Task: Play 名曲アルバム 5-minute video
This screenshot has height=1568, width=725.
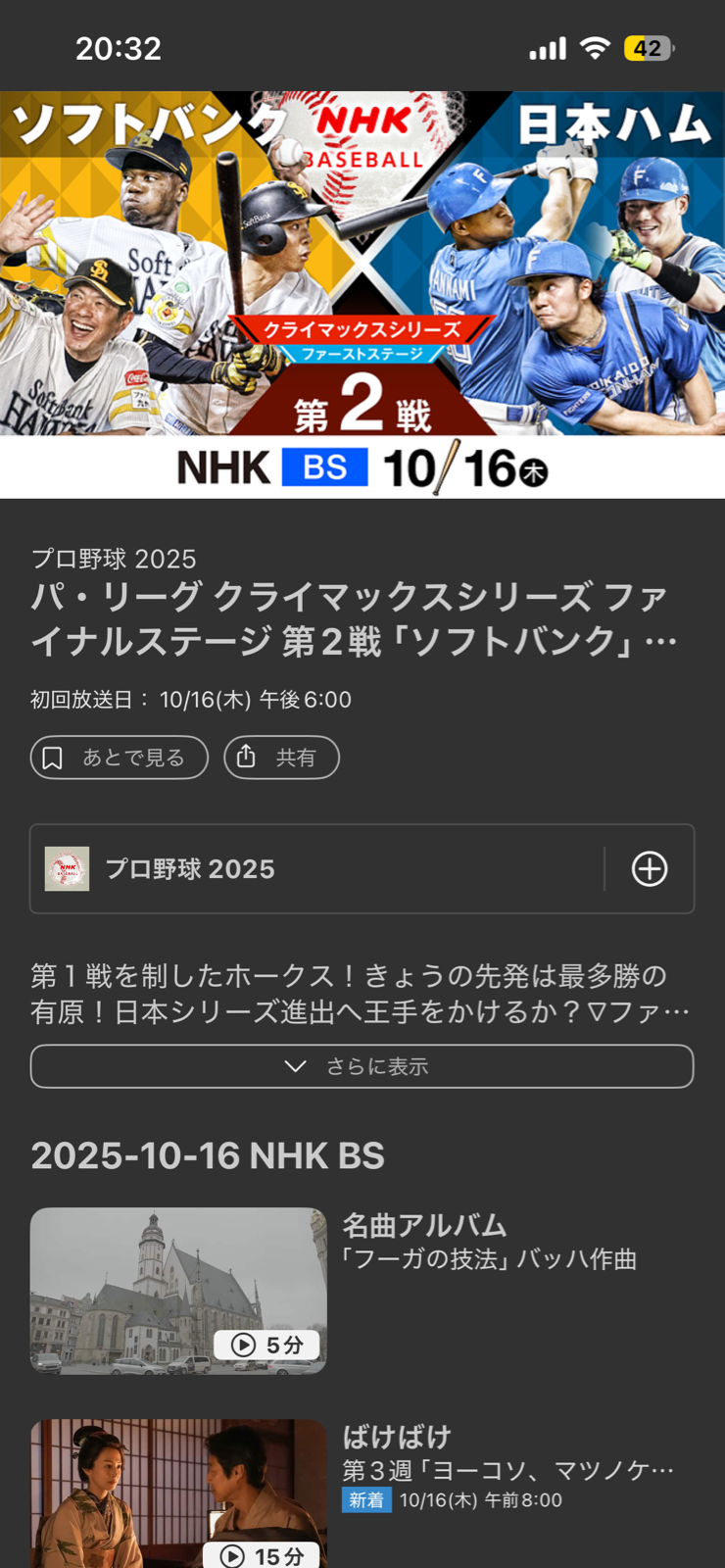Action: tap(178, 1291)
